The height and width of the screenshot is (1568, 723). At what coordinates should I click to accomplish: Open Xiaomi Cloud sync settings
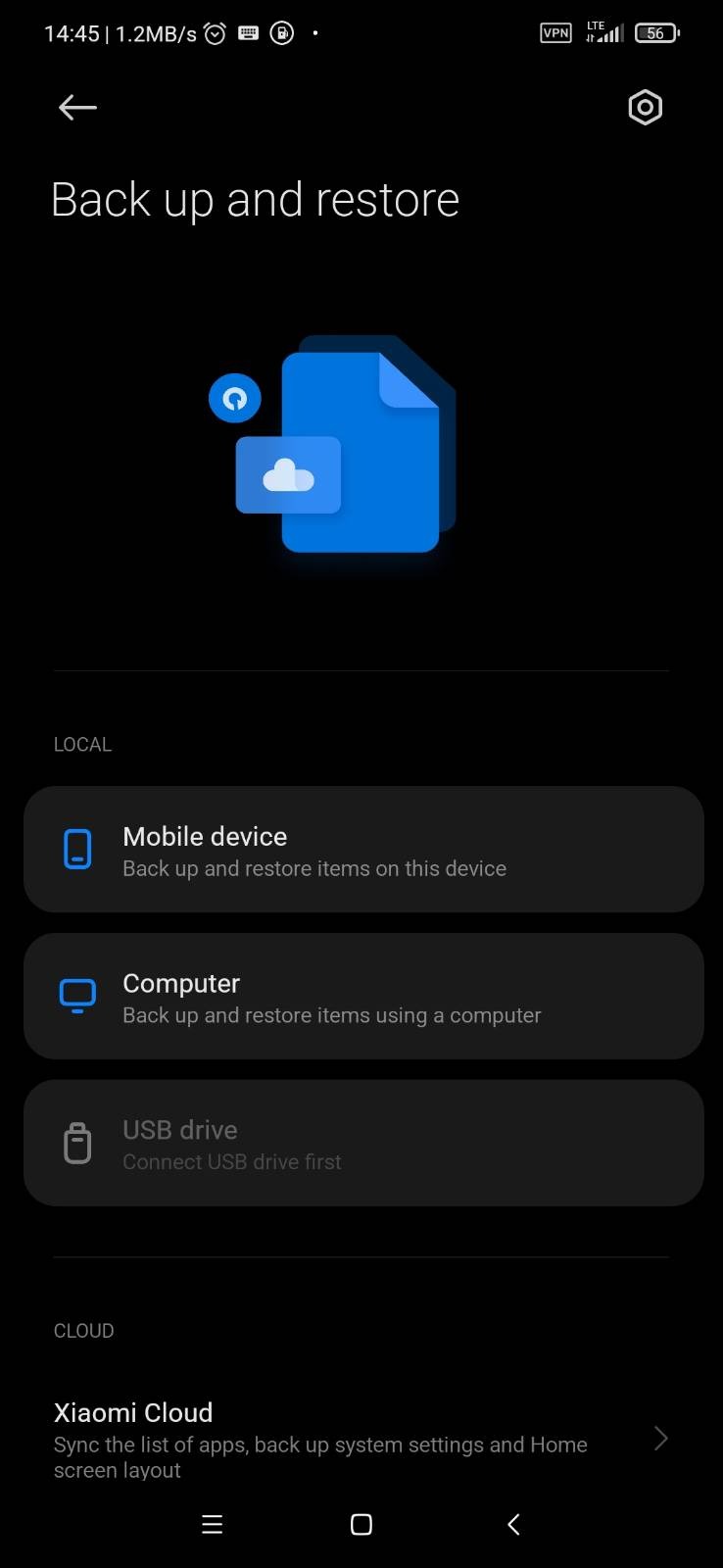point(361,1440)
